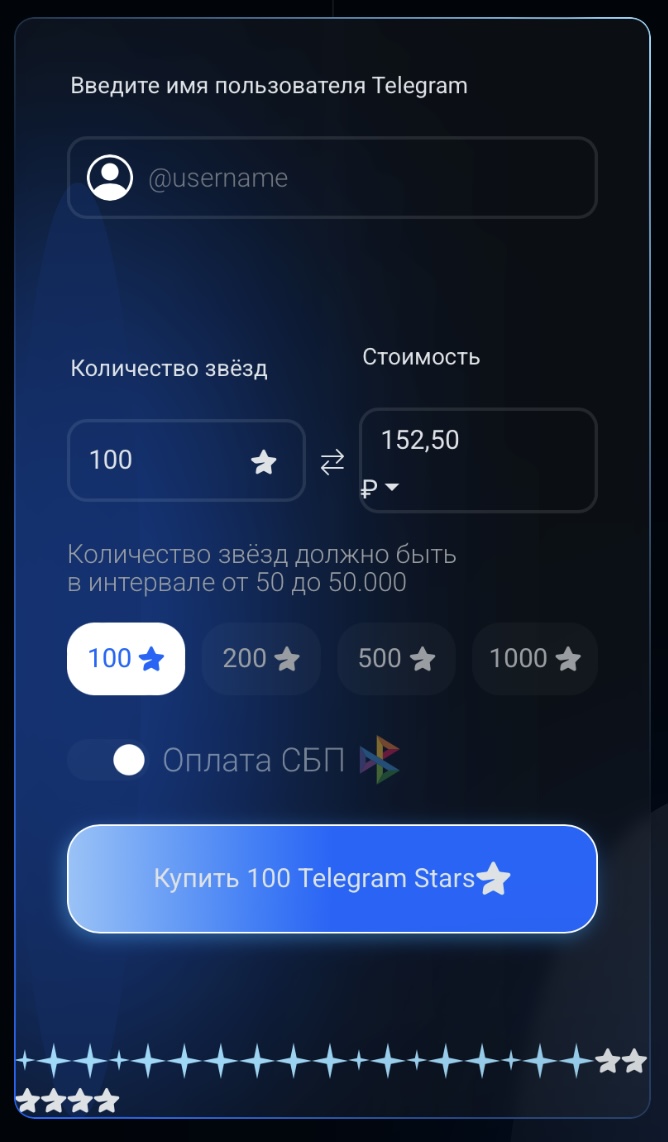
Task: Choose the 500 stars chip
Action: tap(396, 659)
